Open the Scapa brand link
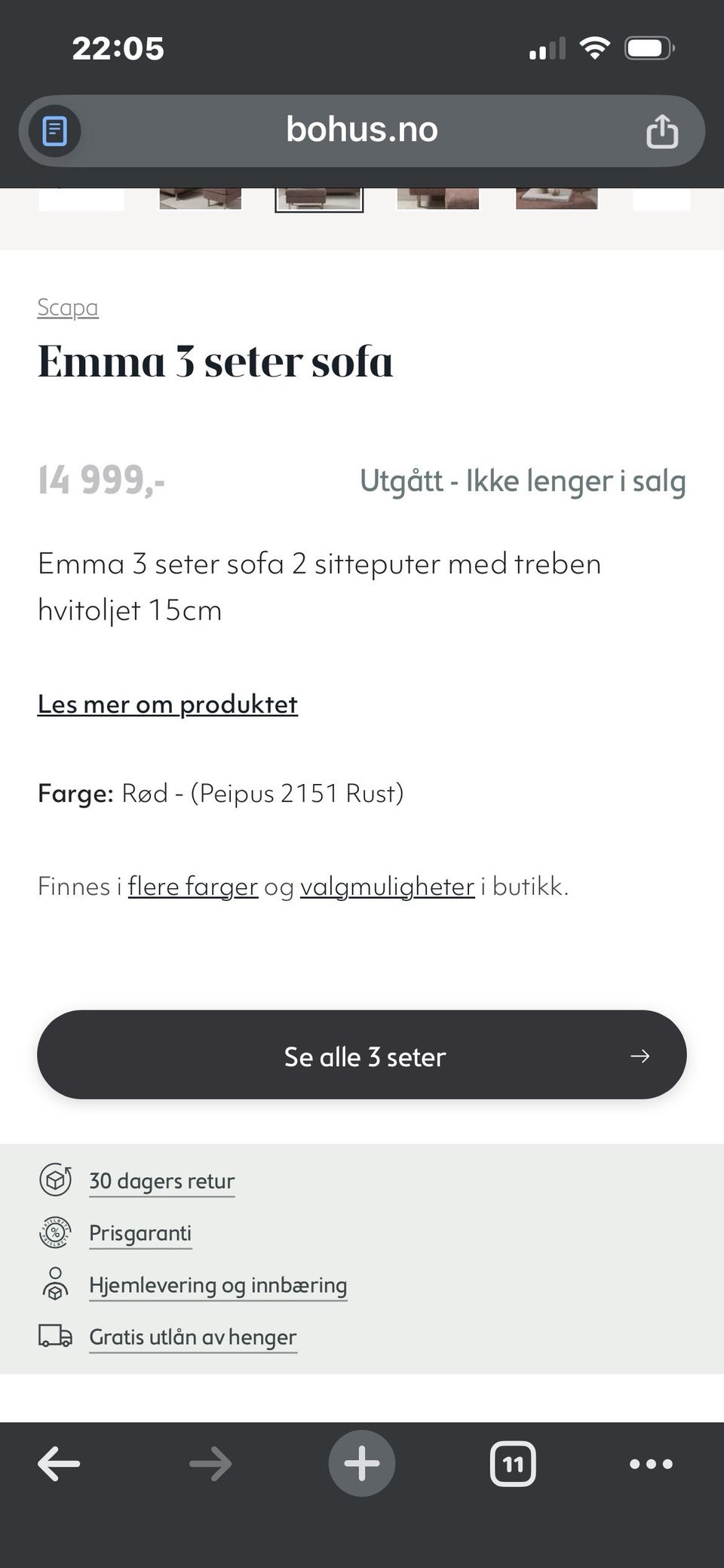The image size is (724, 1568). click(68, 308)
